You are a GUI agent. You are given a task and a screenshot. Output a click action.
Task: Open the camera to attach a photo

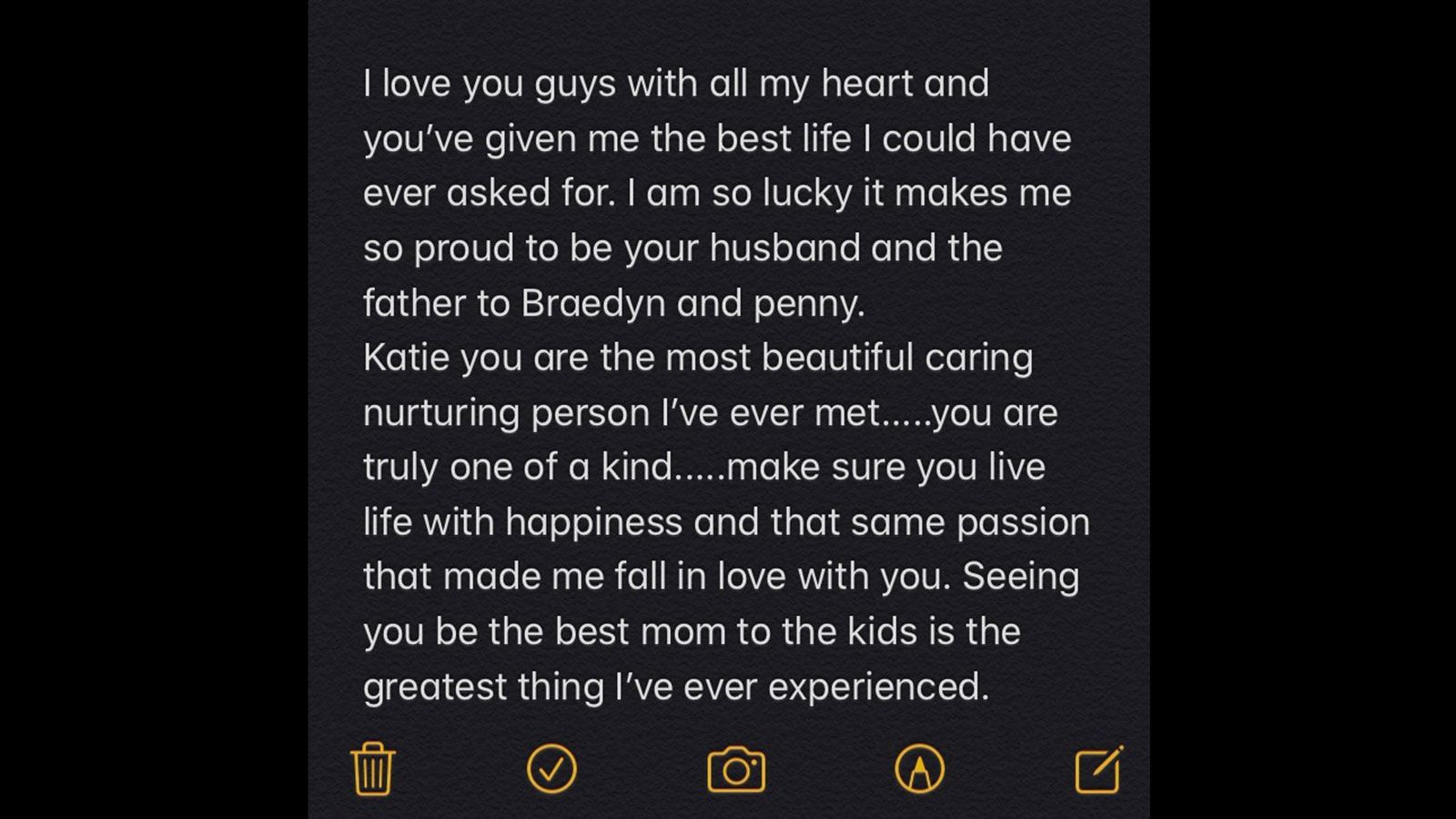(736, 771)
